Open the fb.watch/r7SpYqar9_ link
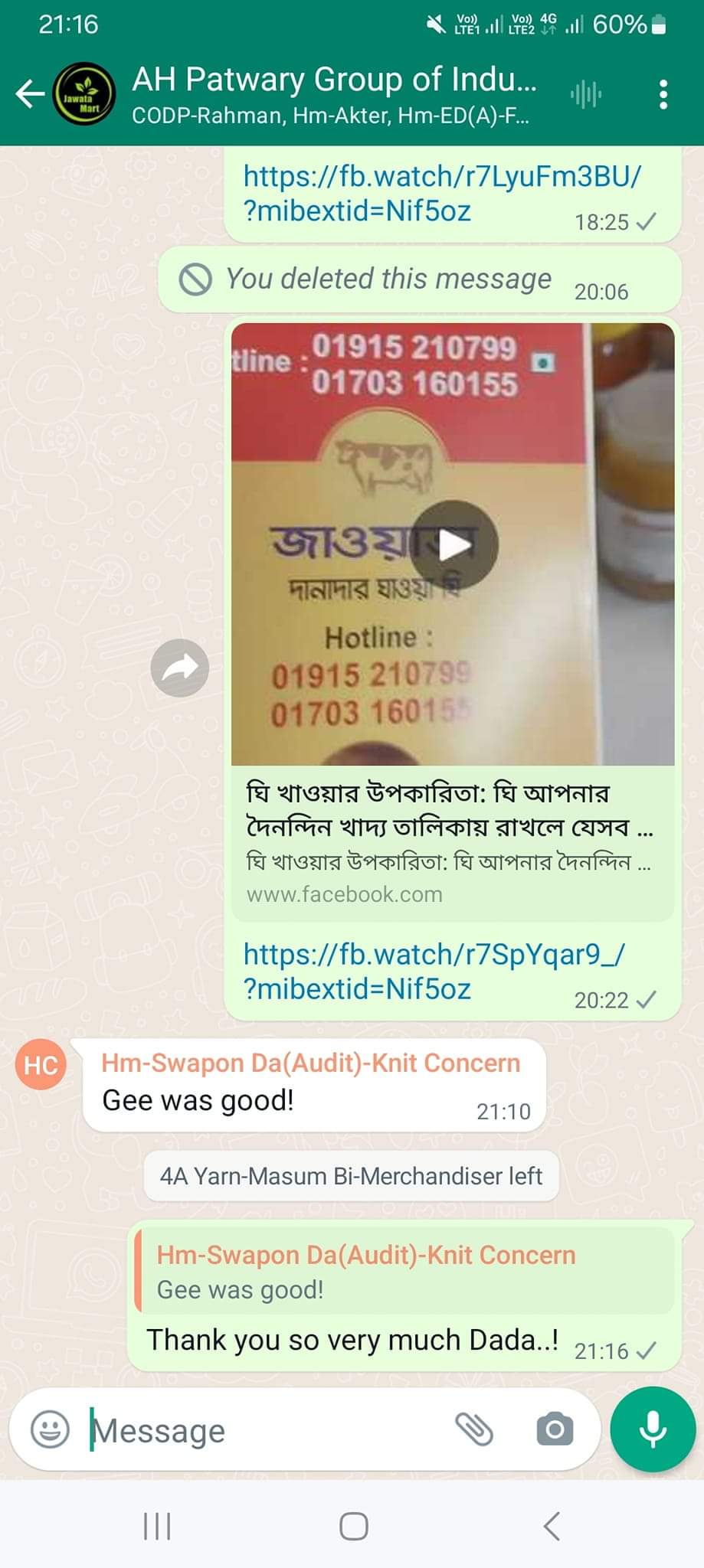Image resolution: width=704 pixels, height=1568 pixels. (434, 971)
